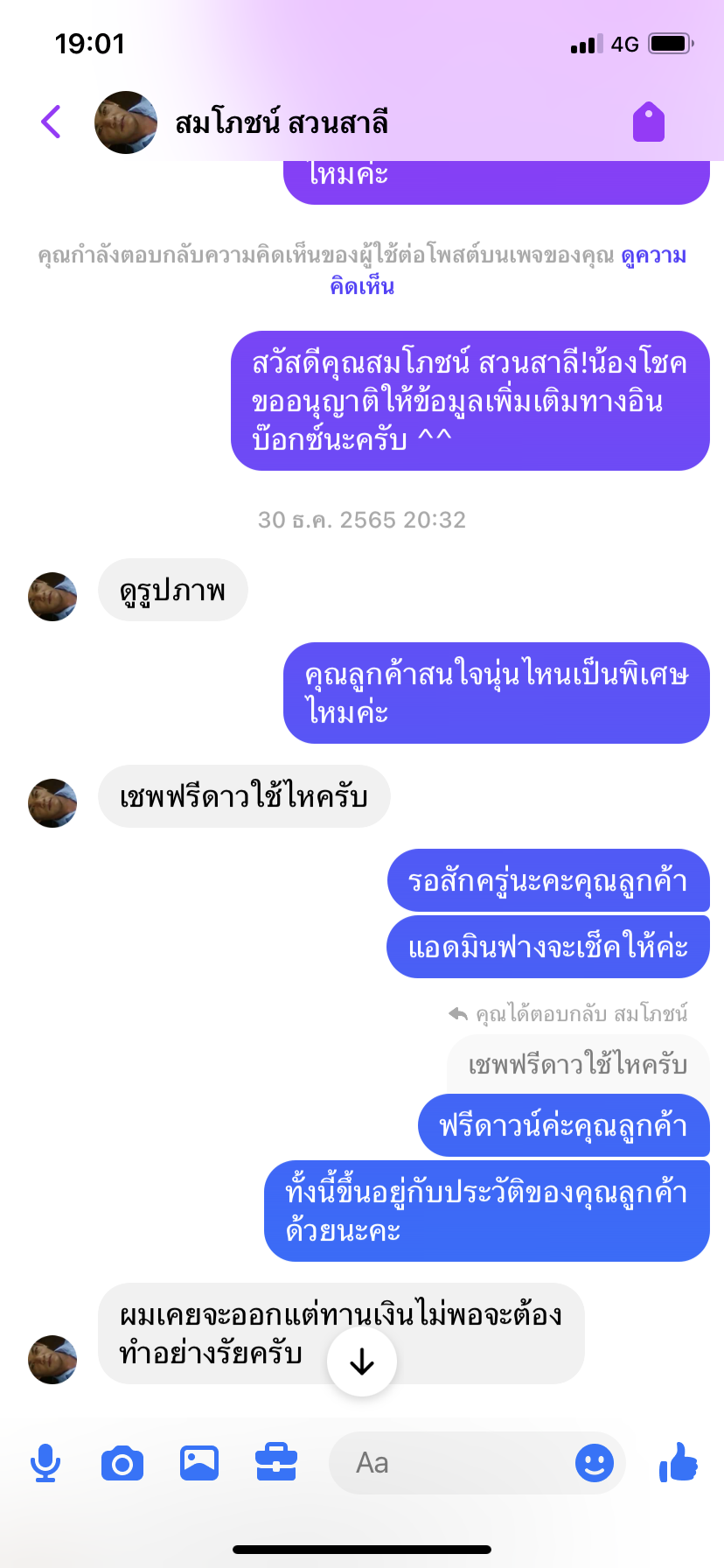Tap the quoted reply เชฟฟรีดาวใช้ไหครับ
Viewport: 724px width, 1568px height.
(x=578, y=1065)
